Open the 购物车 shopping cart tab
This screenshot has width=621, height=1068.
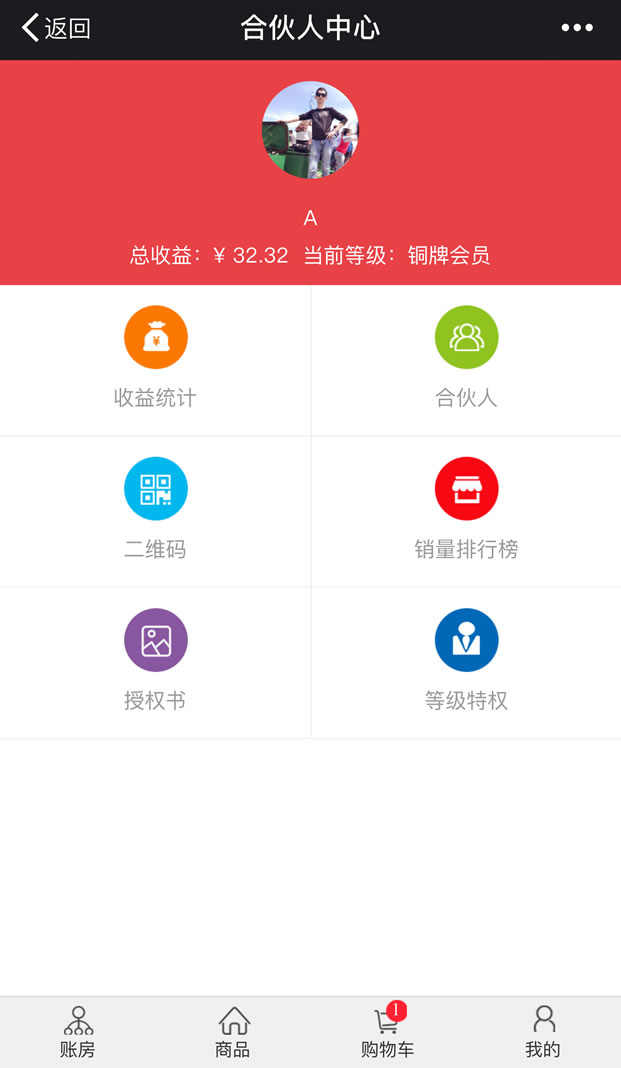point(388,1033)
